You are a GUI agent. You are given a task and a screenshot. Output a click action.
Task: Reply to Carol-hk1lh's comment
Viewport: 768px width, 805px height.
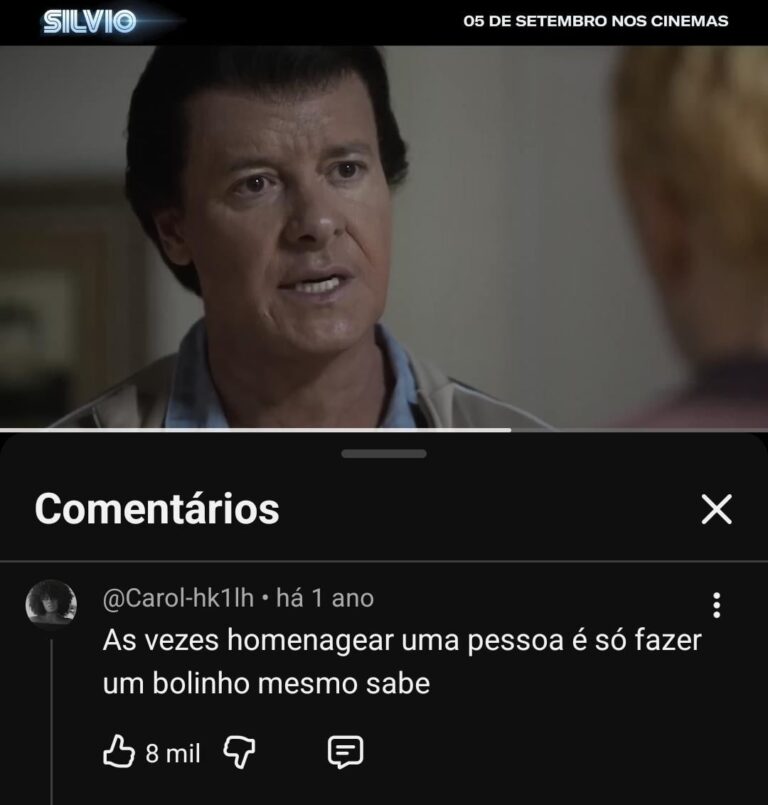tap(346, 752)
